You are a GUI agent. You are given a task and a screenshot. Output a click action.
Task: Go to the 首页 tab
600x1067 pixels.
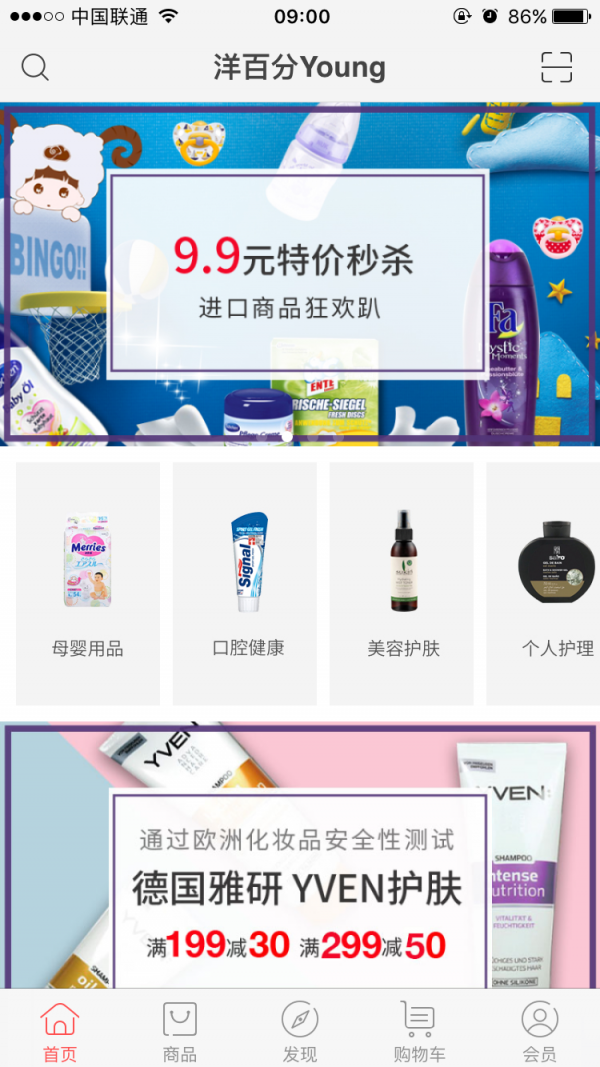coord(59,1031)
